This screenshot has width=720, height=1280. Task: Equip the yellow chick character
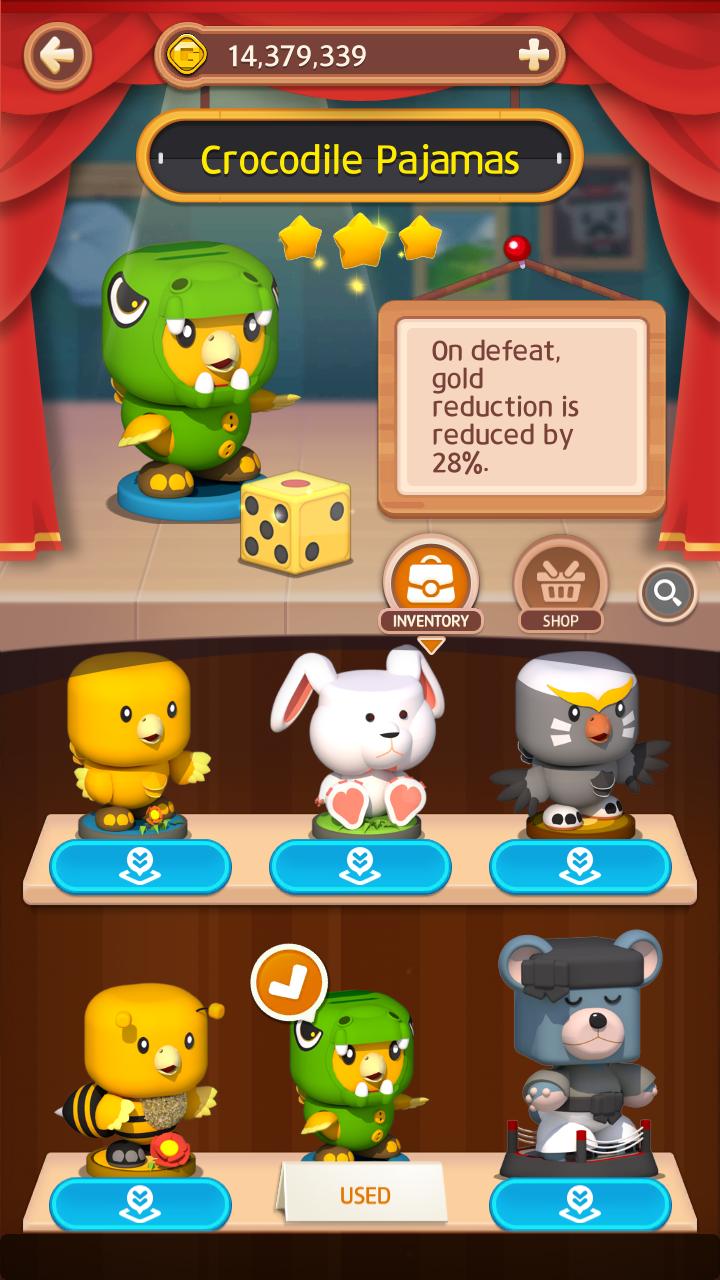point(140,866)
